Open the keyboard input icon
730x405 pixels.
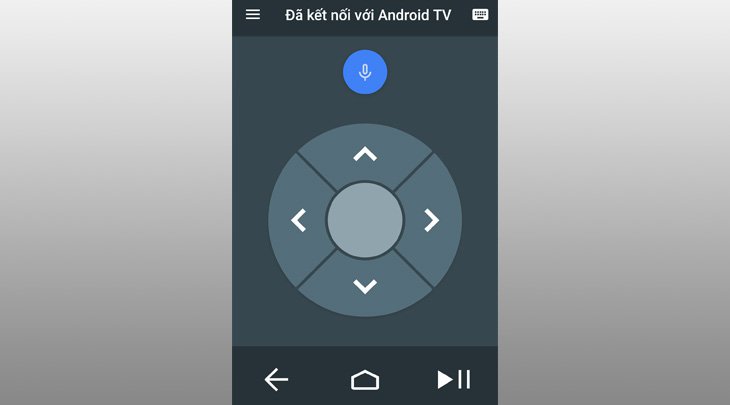480,15
